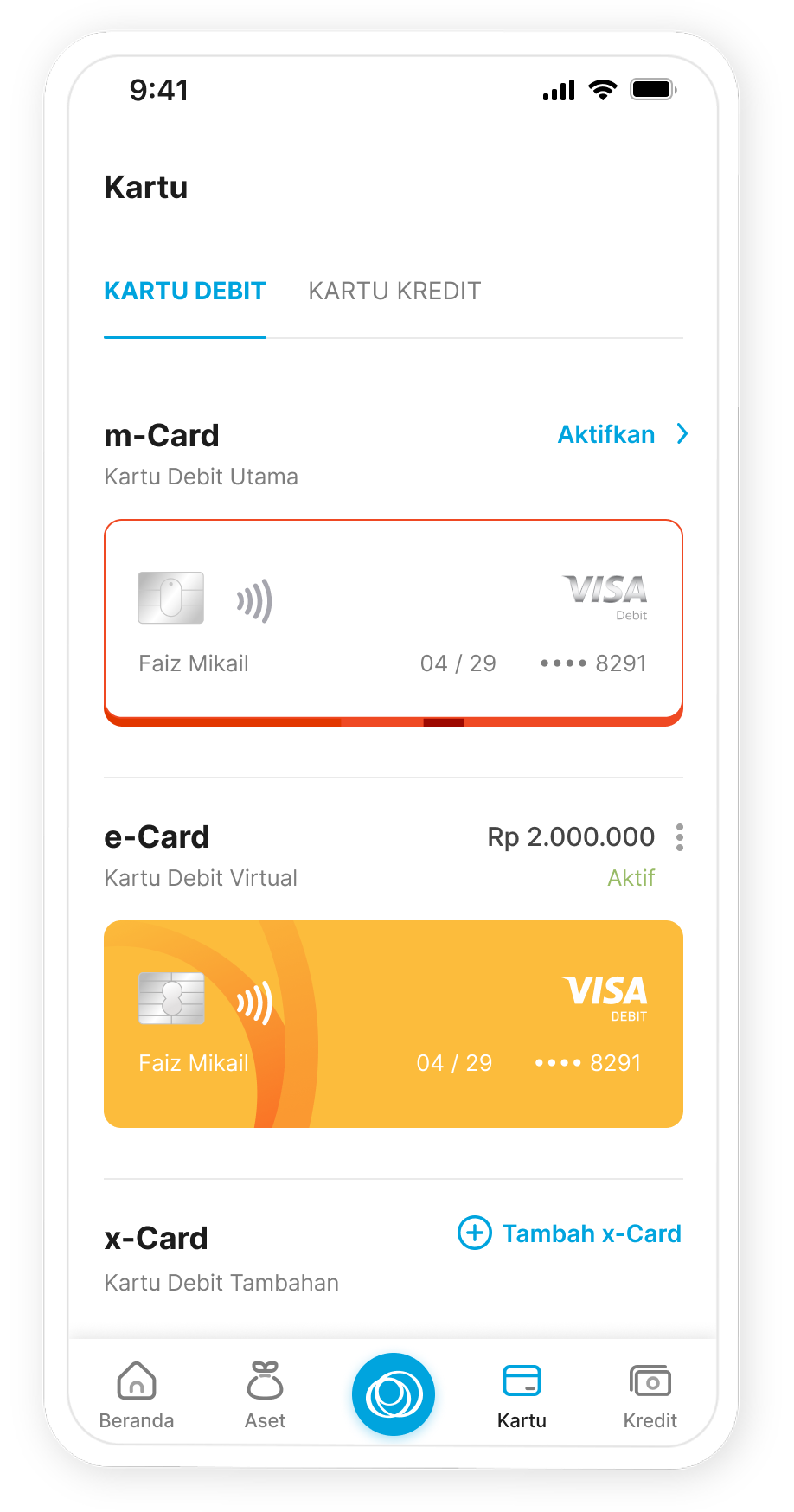The image size is (794, 1512).
Task: Tap Aktifkan for m-Card
Action: pyautogui.click(x=621, y=434)
